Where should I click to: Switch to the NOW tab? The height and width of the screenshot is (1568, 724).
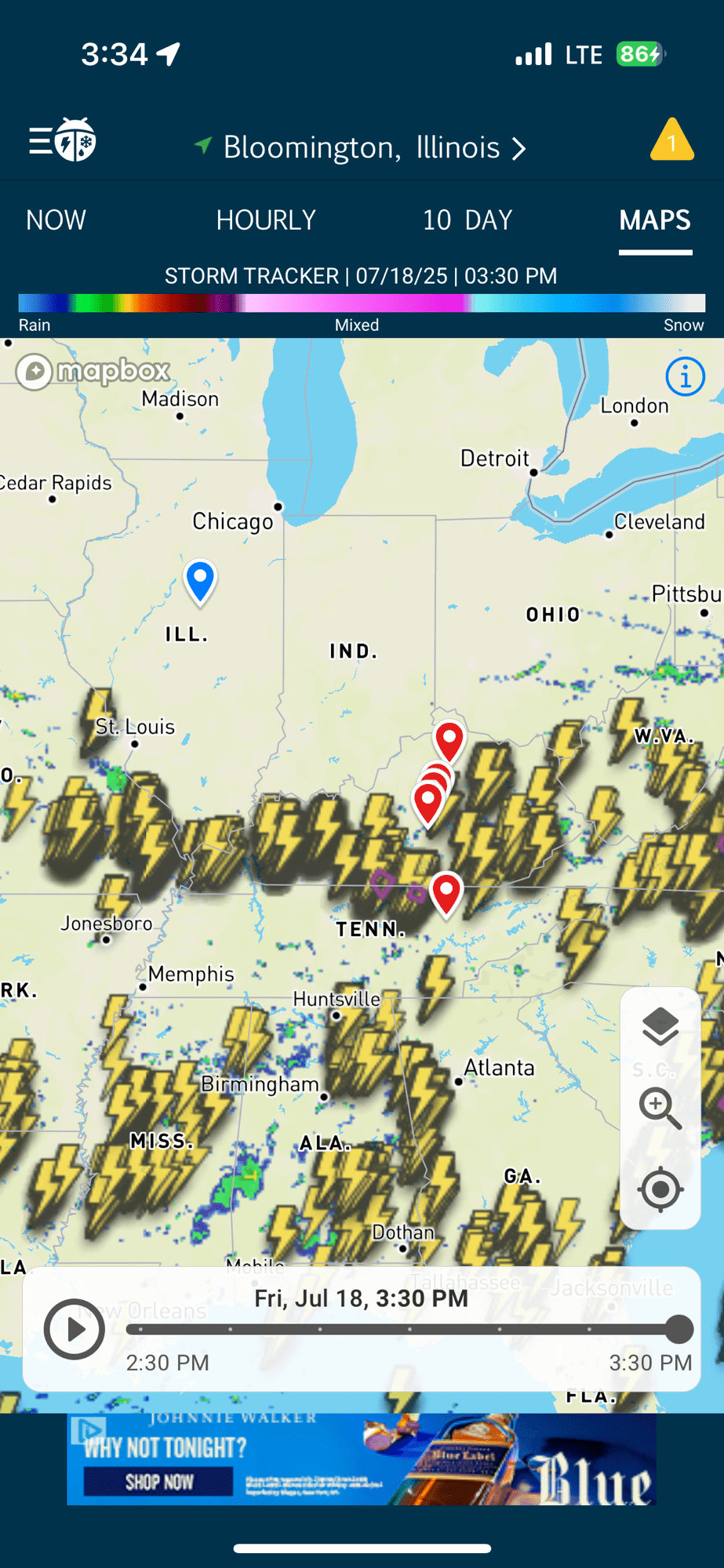(x=56, y=220)
